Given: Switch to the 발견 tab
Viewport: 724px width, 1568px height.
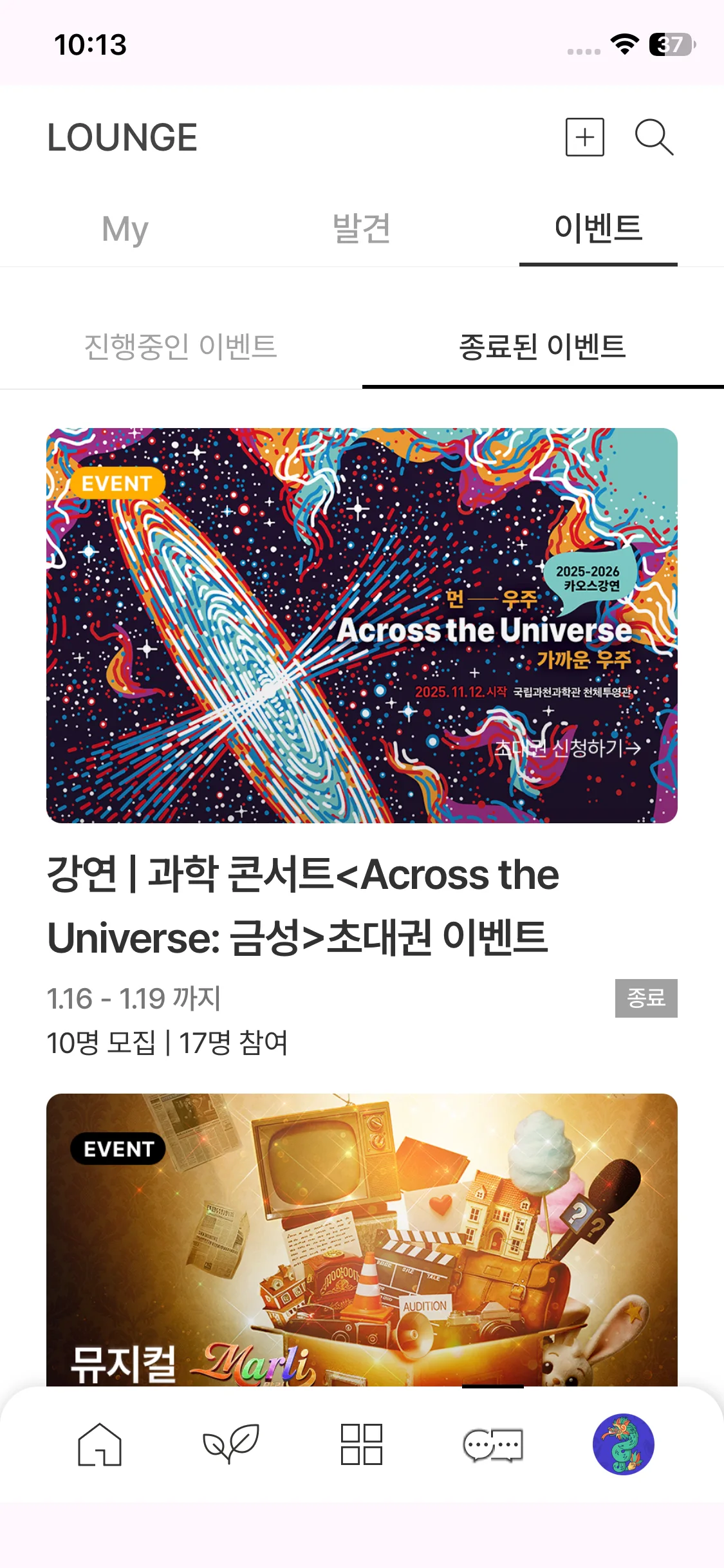Looking at the screenshot, I should 361,229.
